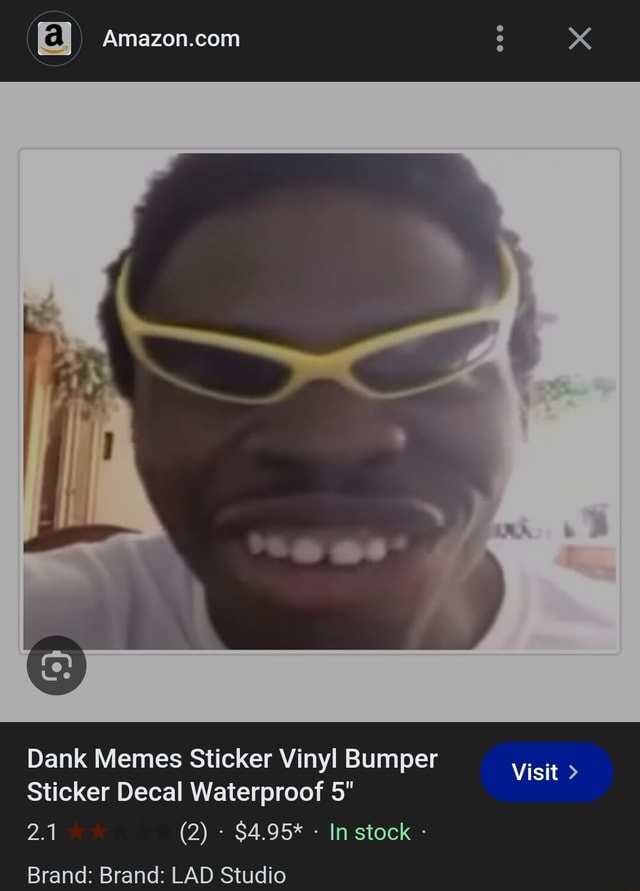640x891 pixels.
Task: Tap the Visit button
Action: [546, 772]
